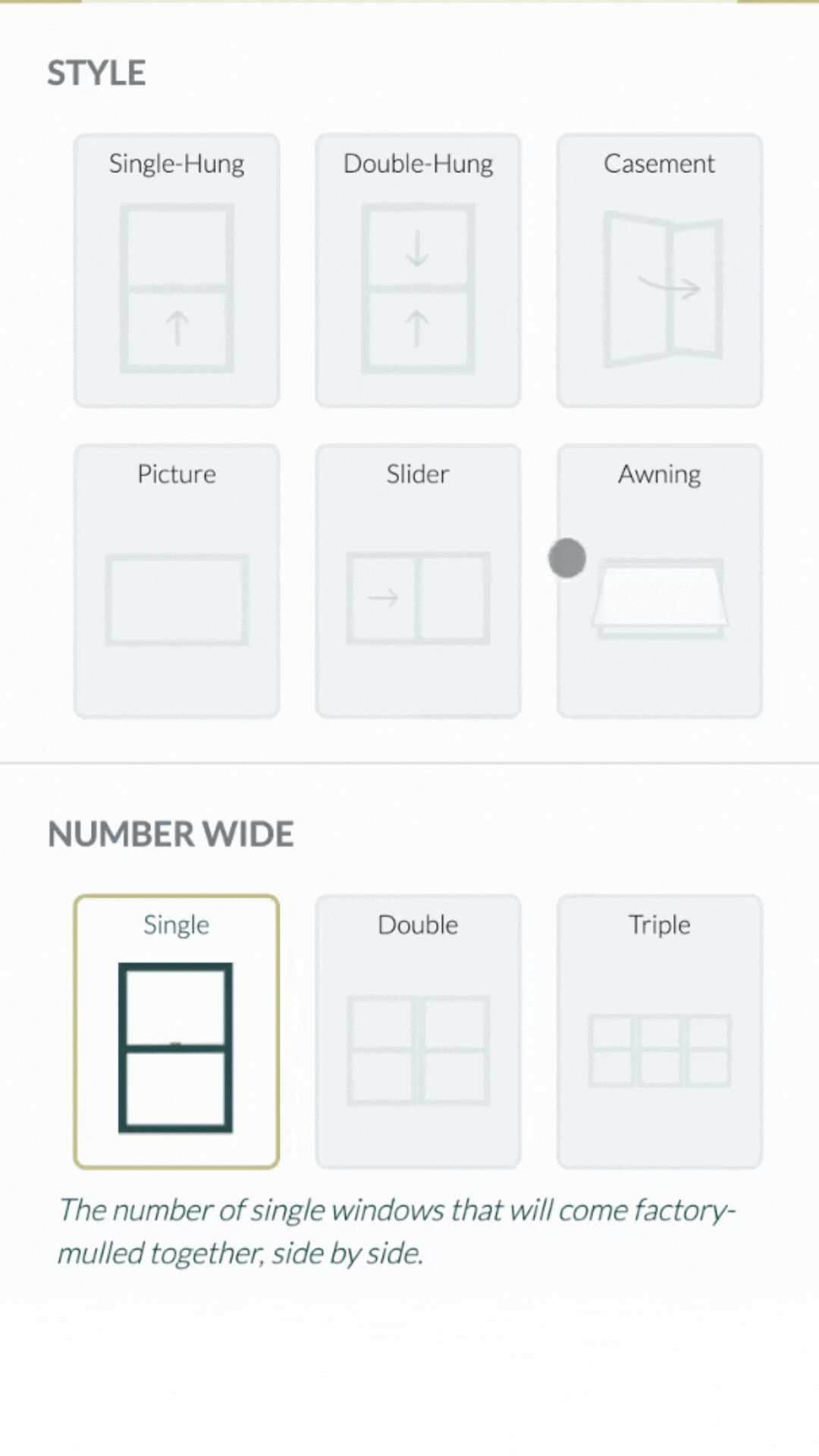This screenshot has width=819, height=1456.
Task: Pick the Awning window style
Action: pos(659,581)
